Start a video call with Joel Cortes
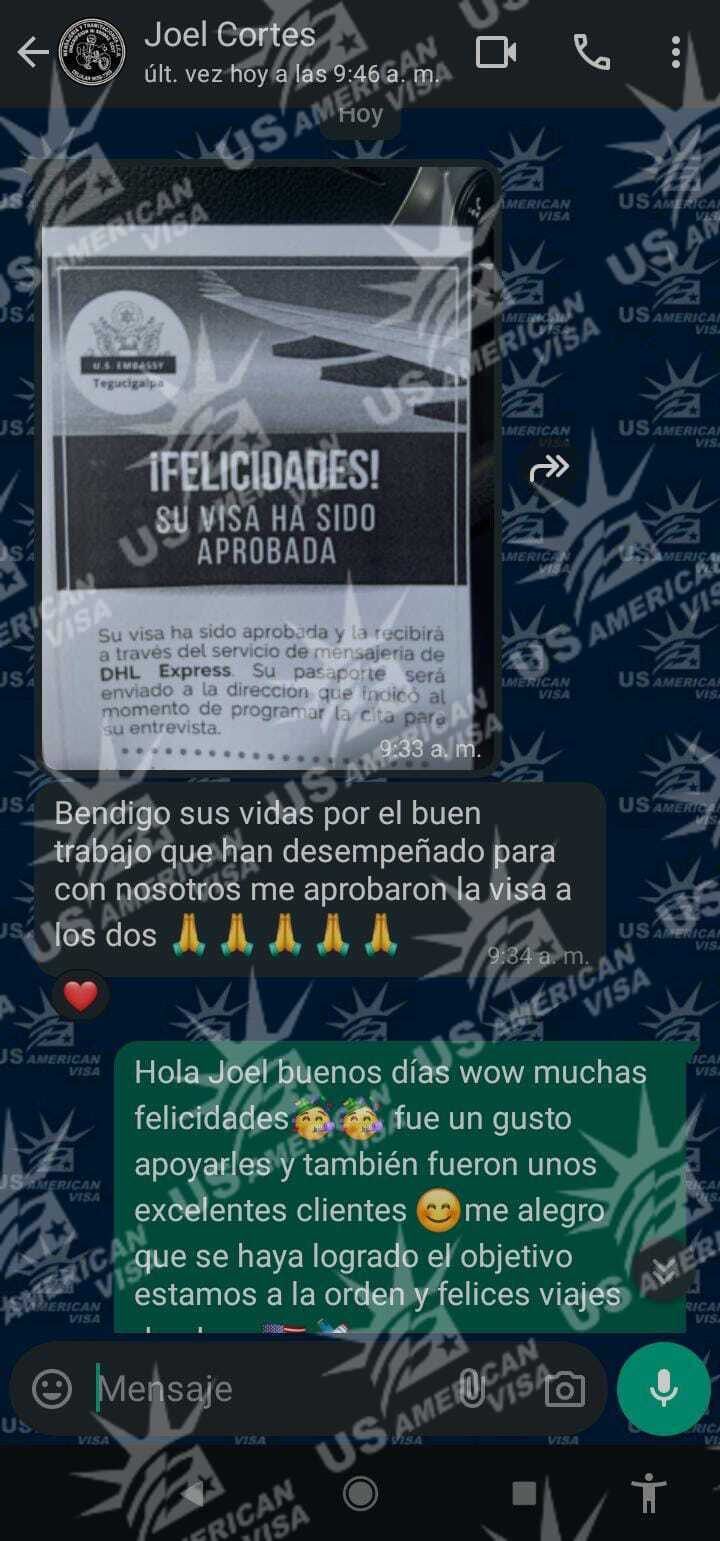The width and height of the screenshot is (720, 1541). click(496, 52)
